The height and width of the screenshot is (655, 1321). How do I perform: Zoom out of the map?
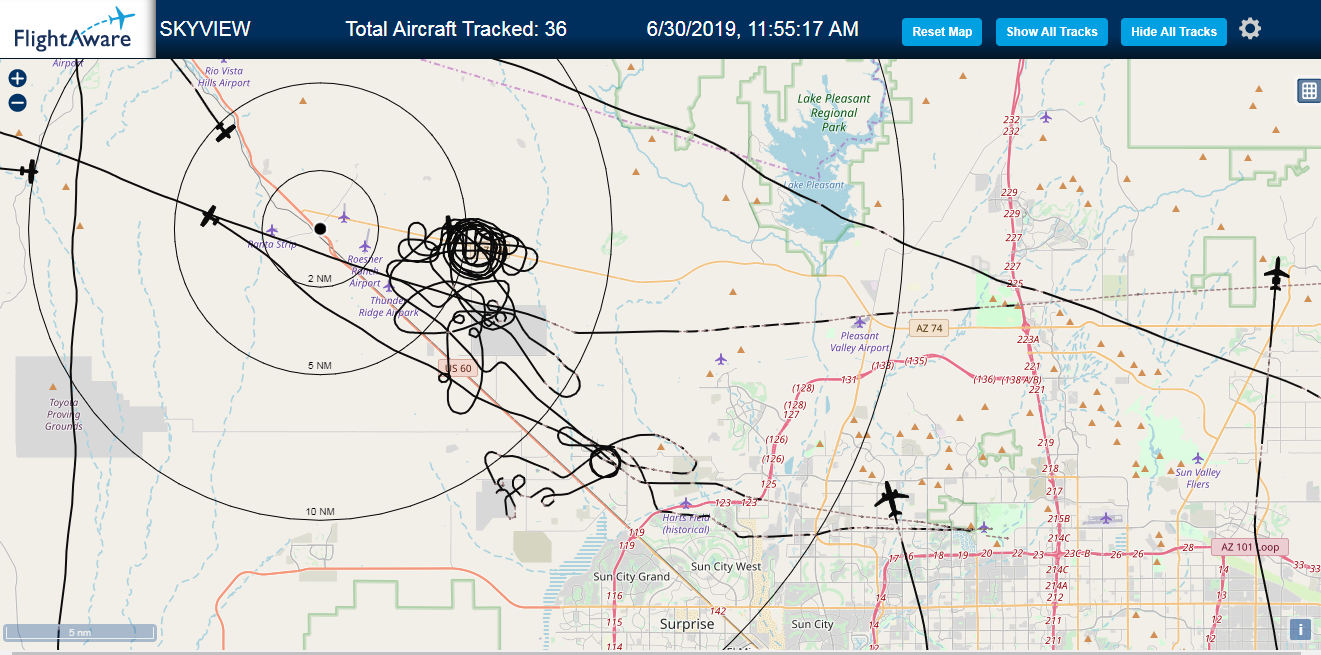17,102
